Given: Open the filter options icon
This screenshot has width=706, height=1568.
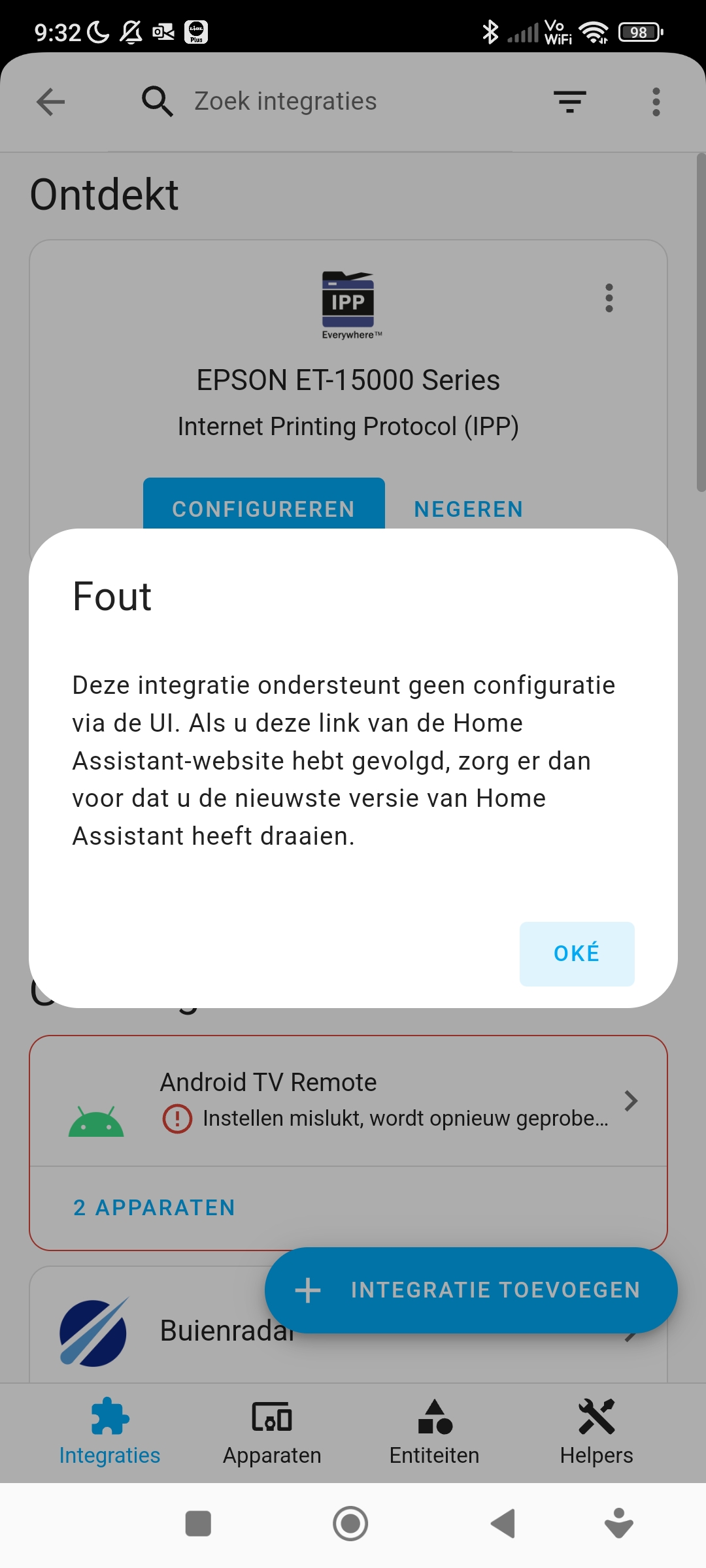Looking at the screenshot, I should click(569, 101).
